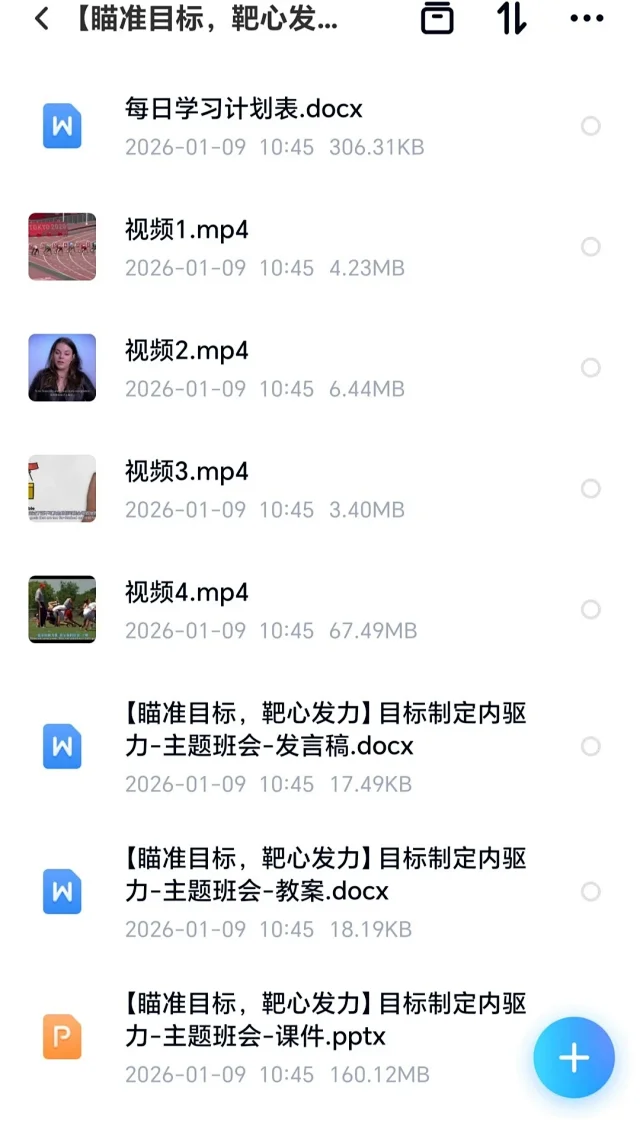This screenshot has height=1129, width=640.
Task: Open the transfer list icon in header
Action: [437, 19]
